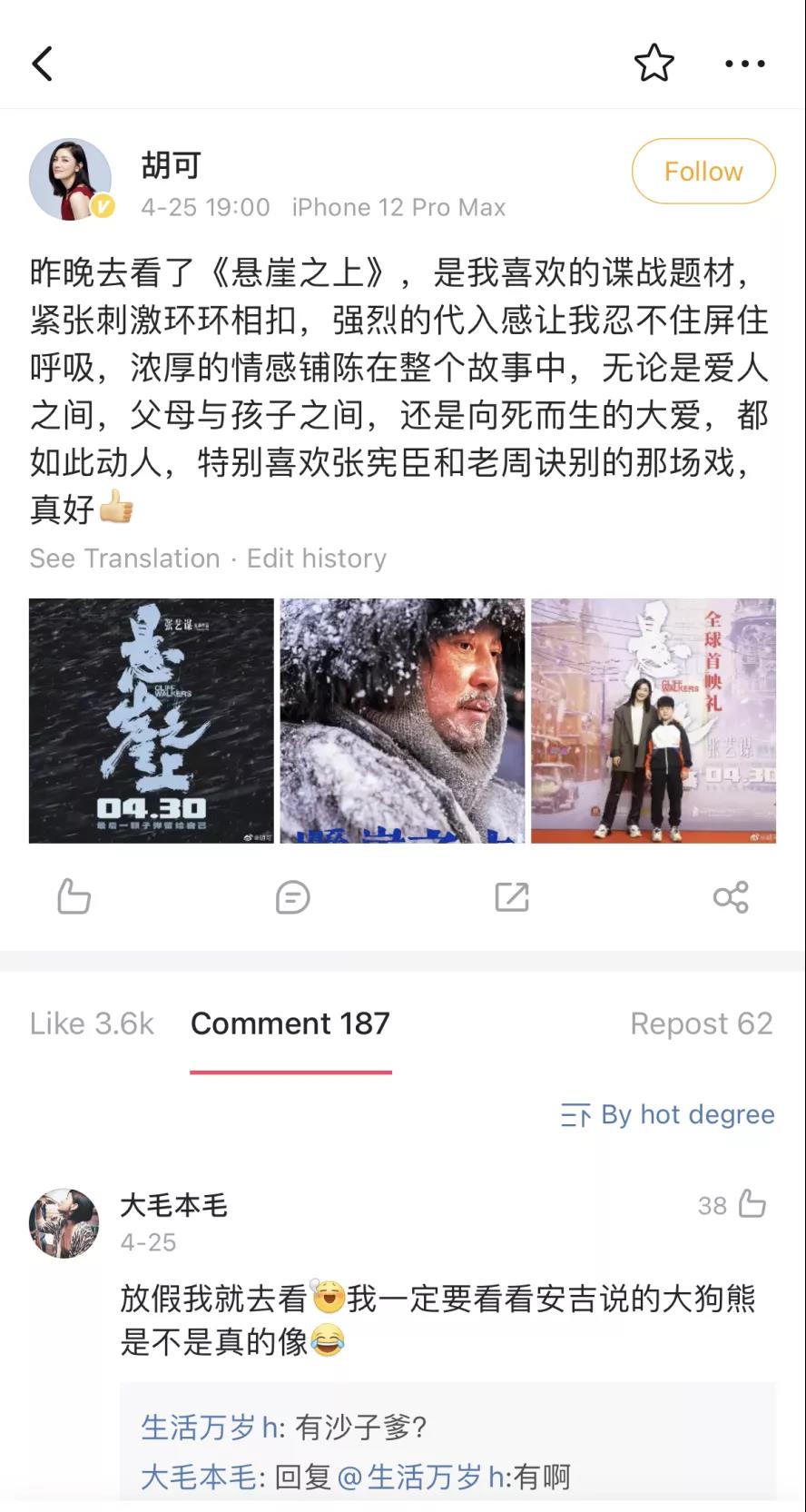Screen dimensions: 806x1512
Task: Open the three-dot overflow menu
Action: (744, 64)
